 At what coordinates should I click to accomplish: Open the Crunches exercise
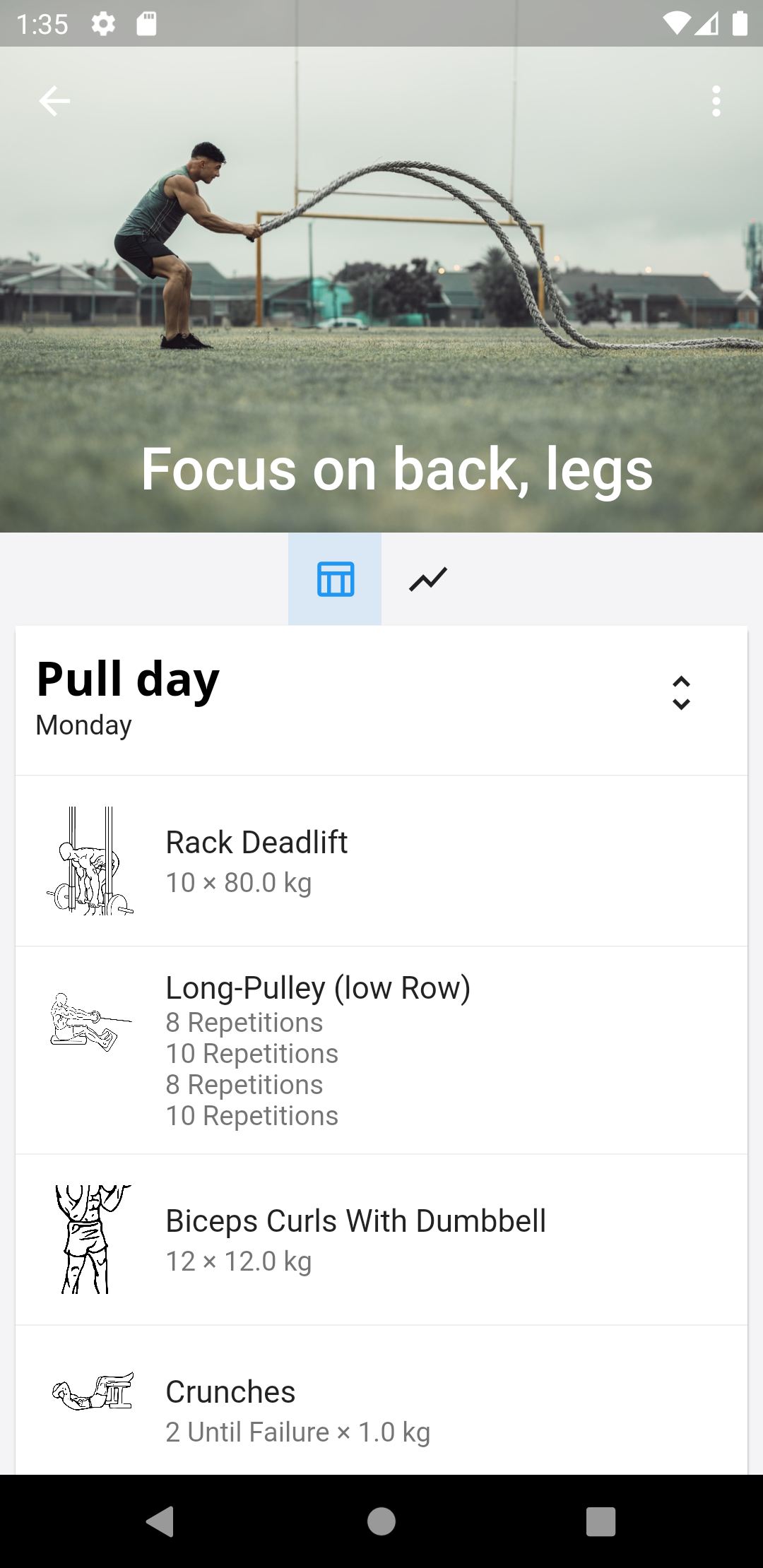coord(381,1402)
